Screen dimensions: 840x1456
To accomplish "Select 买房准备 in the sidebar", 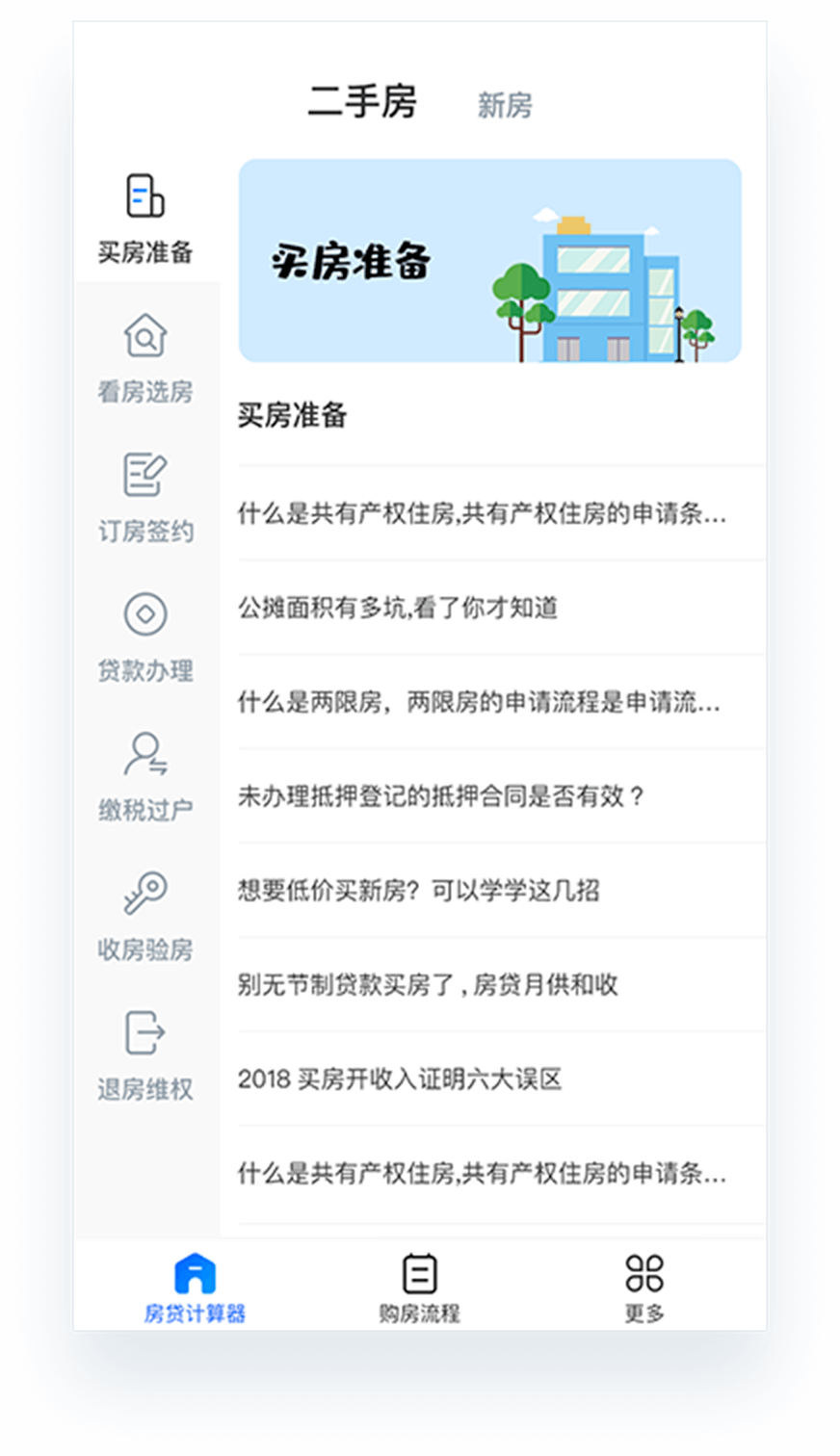I will 145,220.
